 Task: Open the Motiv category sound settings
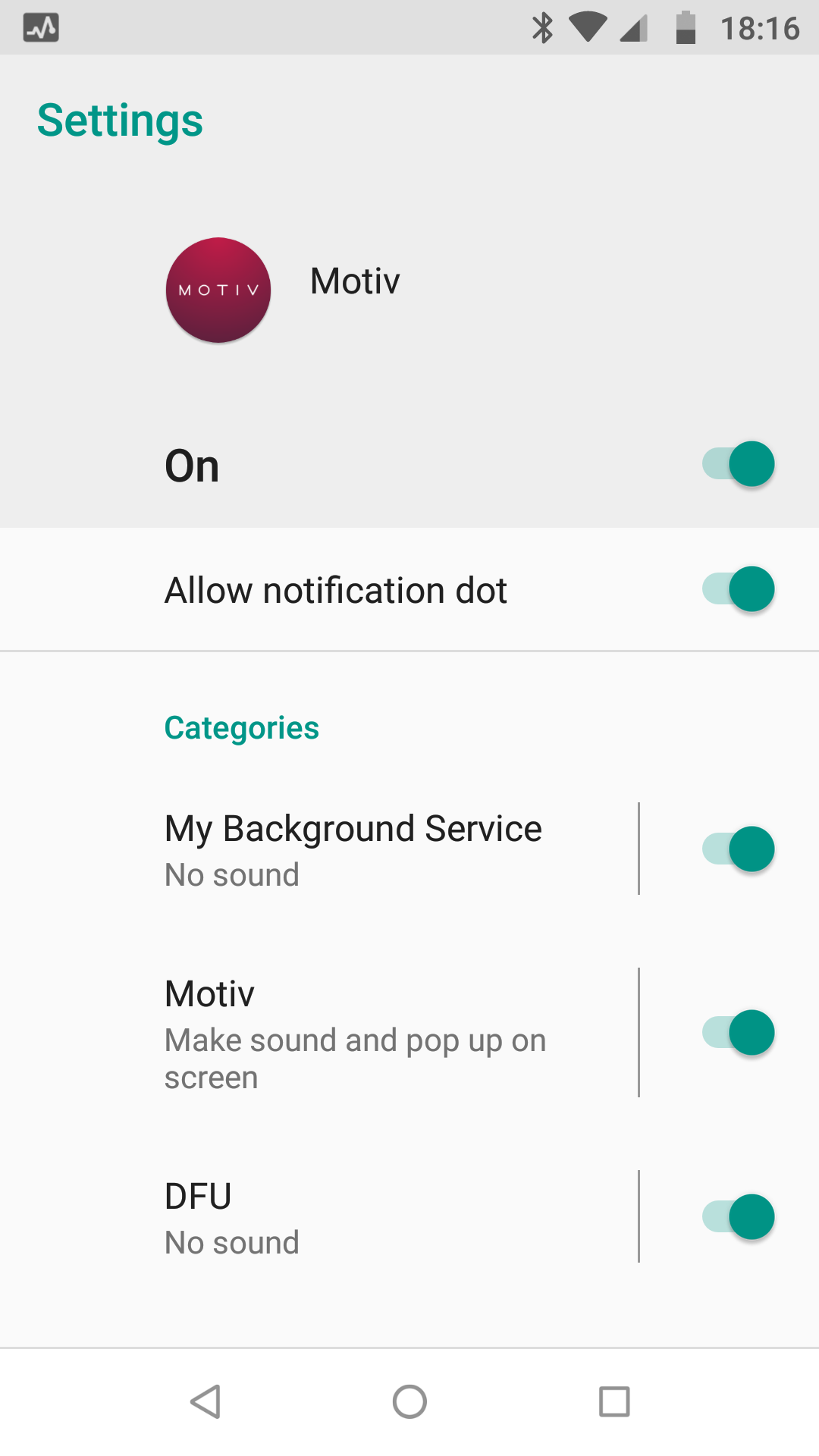[x=355, y=1032]
